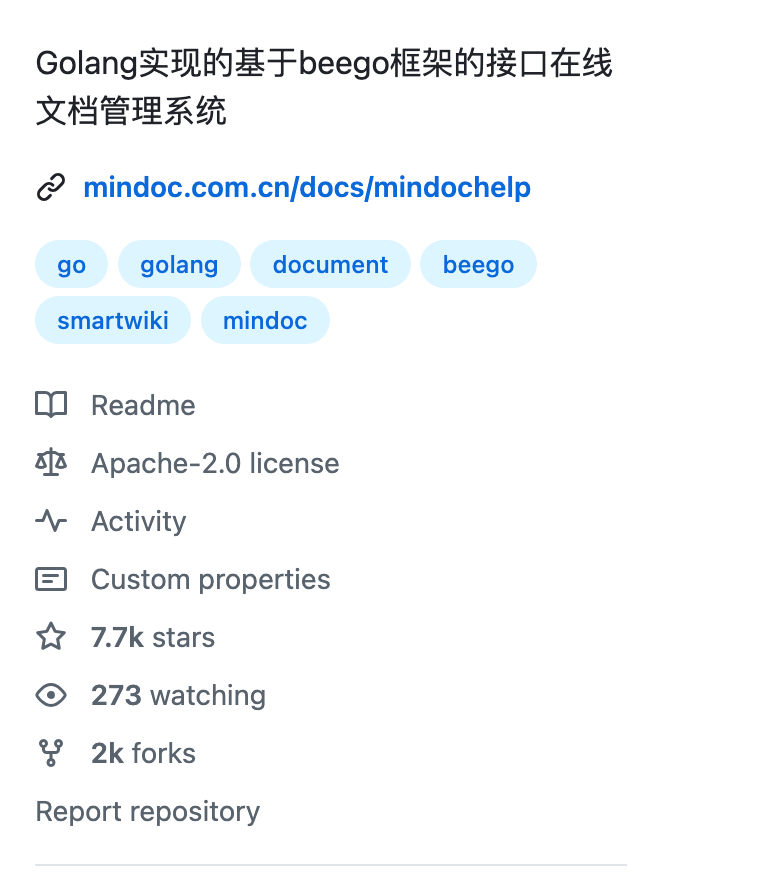The height and width of the screenshot is (888, 784).
Task: Click the chain link website icon
Action: click(x=51, y=187)
